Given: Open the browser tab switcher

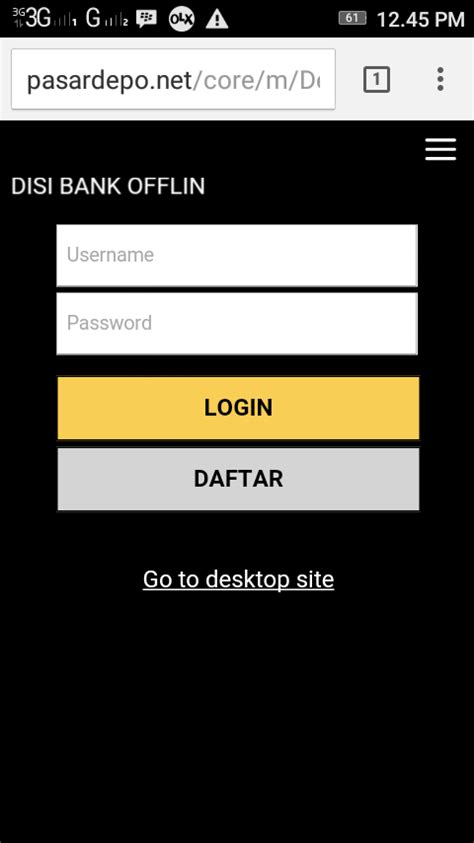Looking at the screenshot, I should click(x=376, y=80).
